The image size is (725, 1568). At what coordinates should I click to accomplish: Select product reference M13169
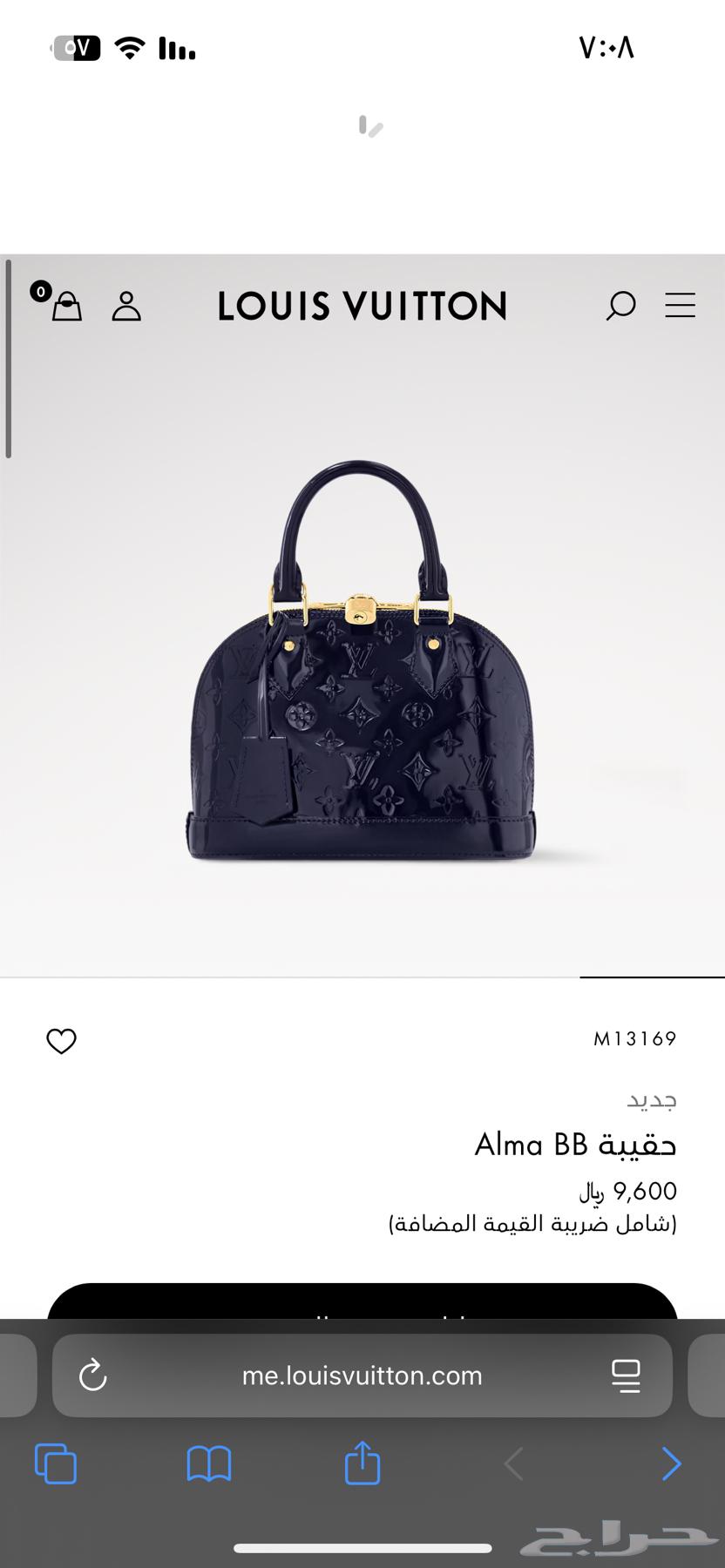[634, 1038]
